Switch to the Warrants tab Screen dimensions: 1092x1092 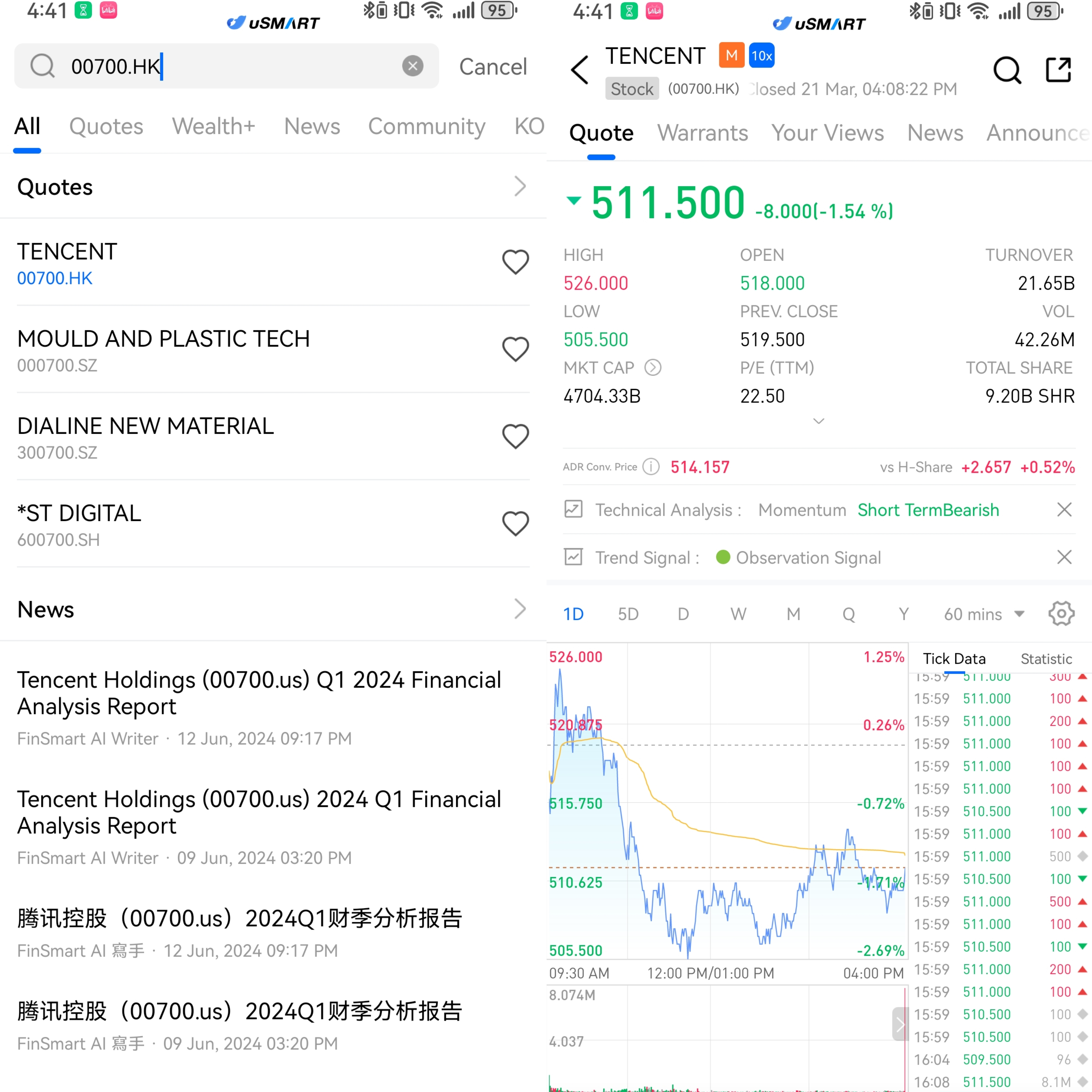(x=702, y=133)
